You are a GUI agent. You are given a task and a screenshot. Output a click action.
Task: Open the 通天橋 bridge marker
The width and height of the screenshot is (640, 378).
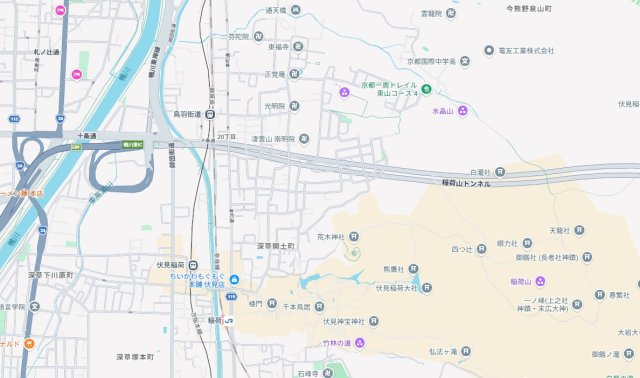(296, 10)
